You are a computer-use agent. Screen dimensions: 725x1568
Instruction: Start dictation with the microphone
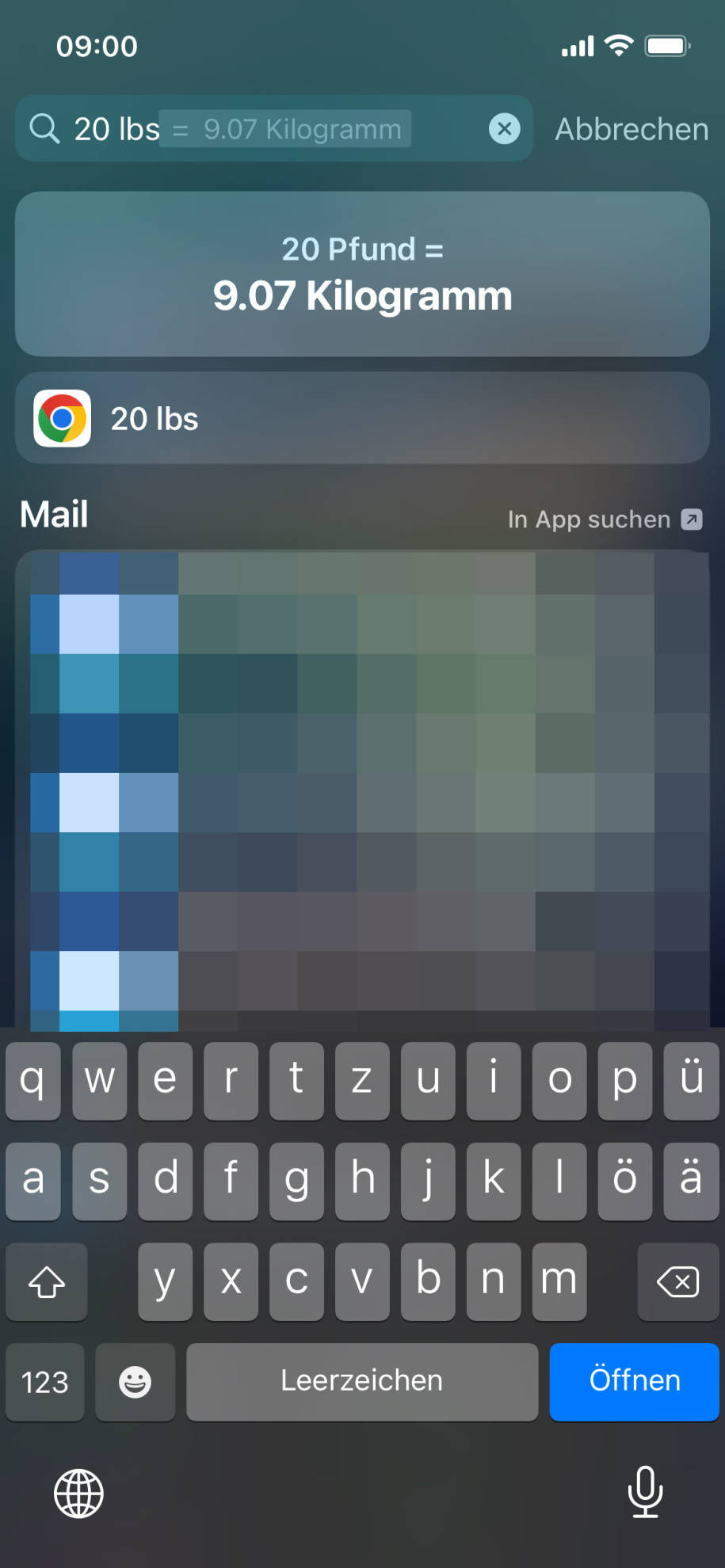[646, 1492]
